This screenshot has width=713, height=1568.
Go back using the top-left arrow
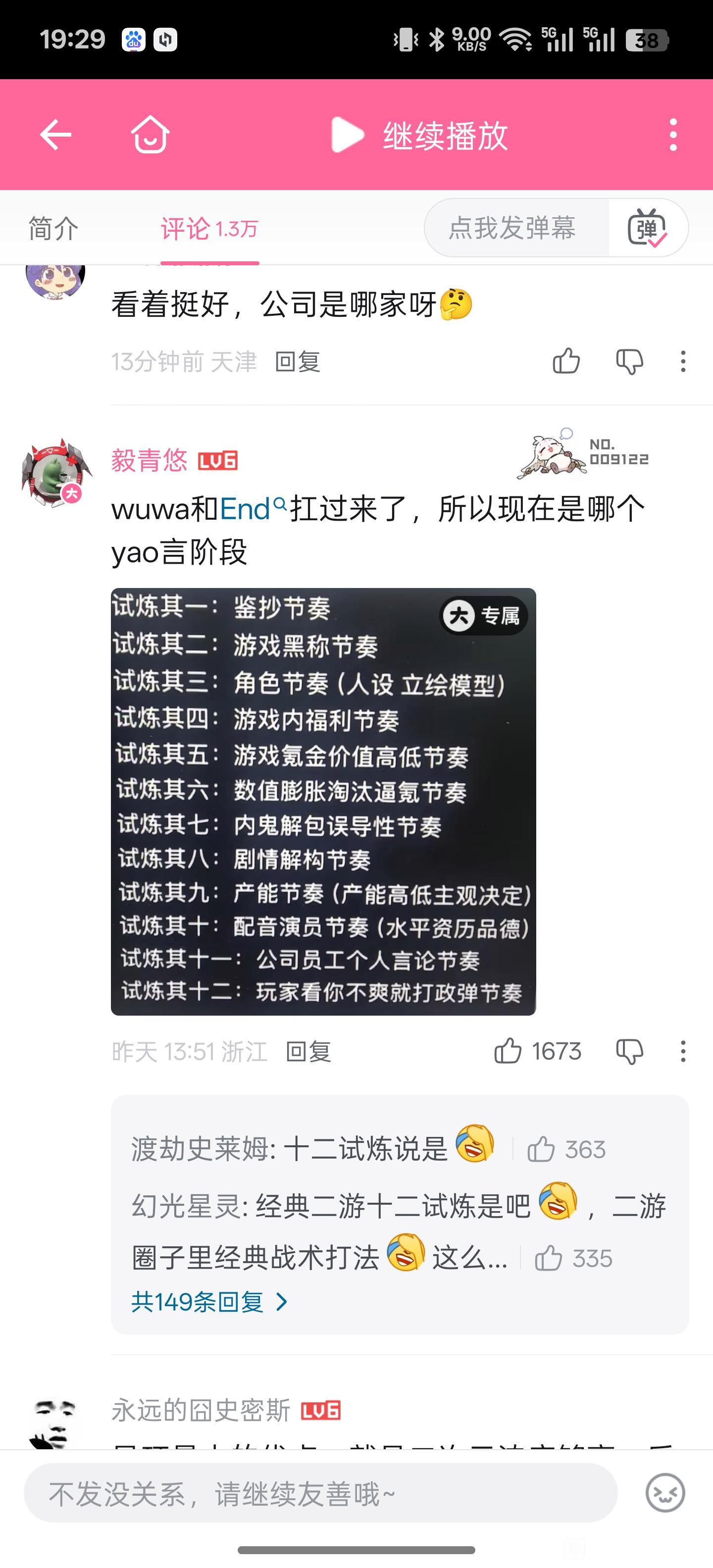click(x=55, y=135)
